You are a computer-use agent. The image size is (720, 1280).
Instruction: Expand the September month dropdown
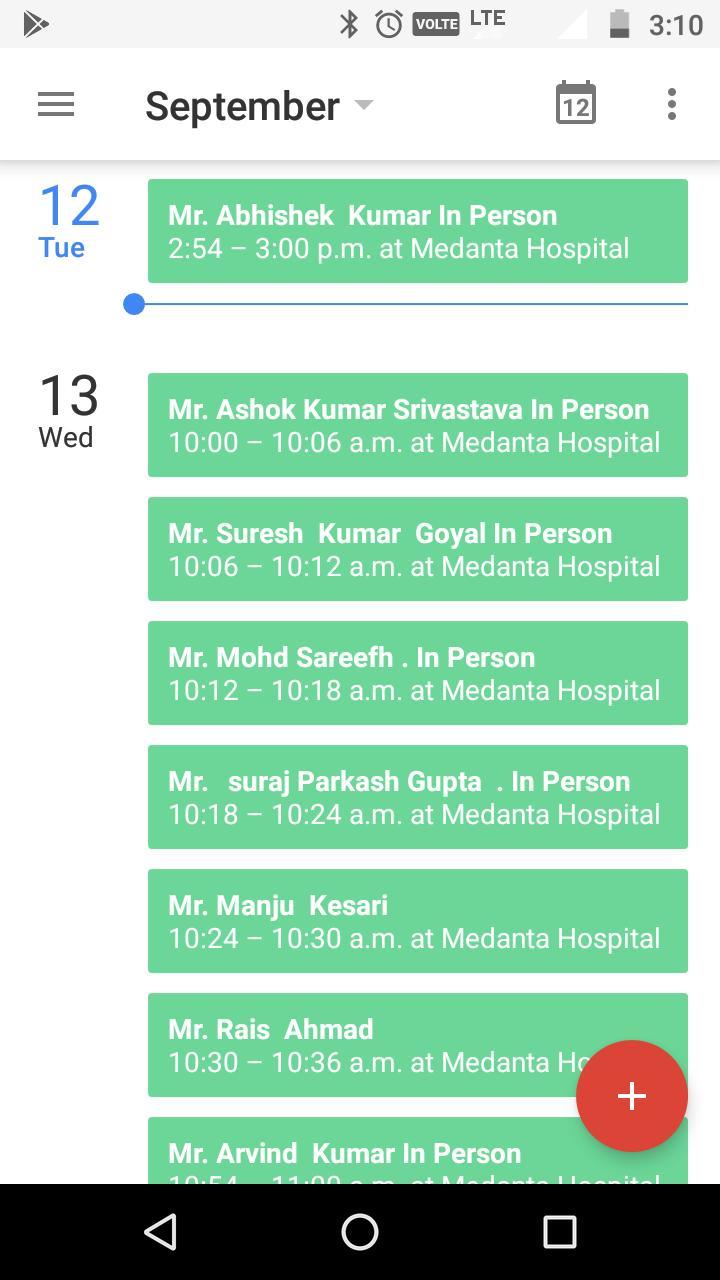click(259, 106)
